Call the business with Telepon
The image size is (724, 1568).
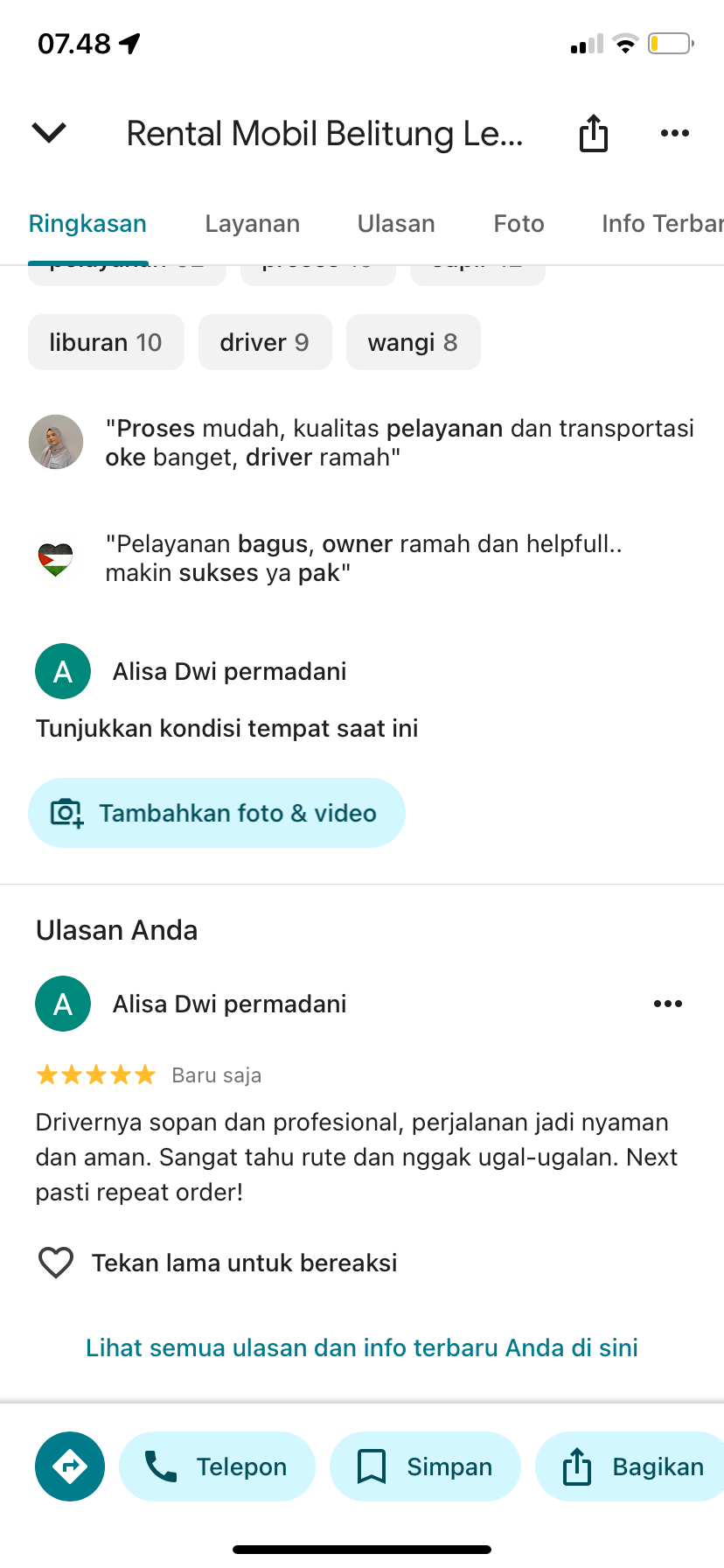point(217,1466)
